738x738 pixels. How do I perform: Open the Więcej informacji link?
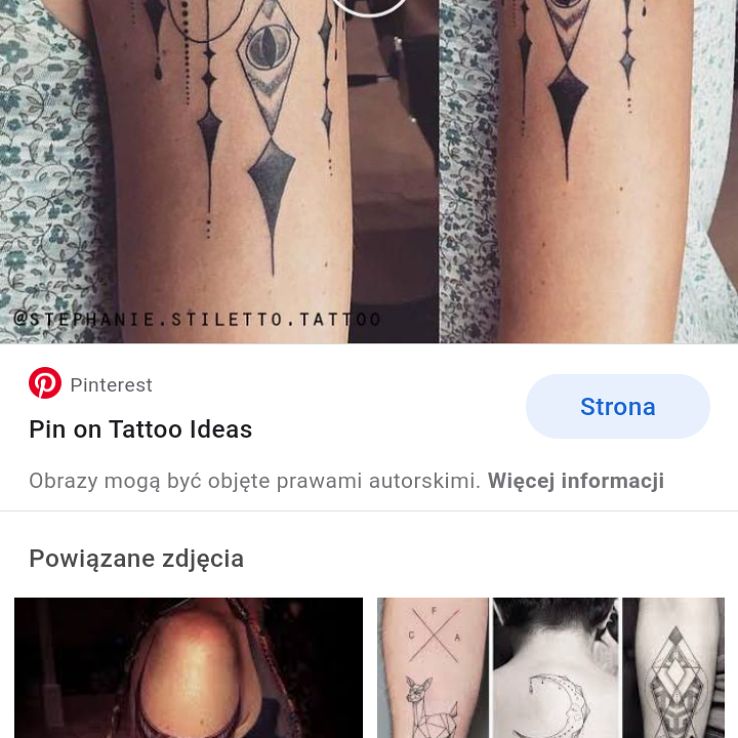tap(575, 480)
